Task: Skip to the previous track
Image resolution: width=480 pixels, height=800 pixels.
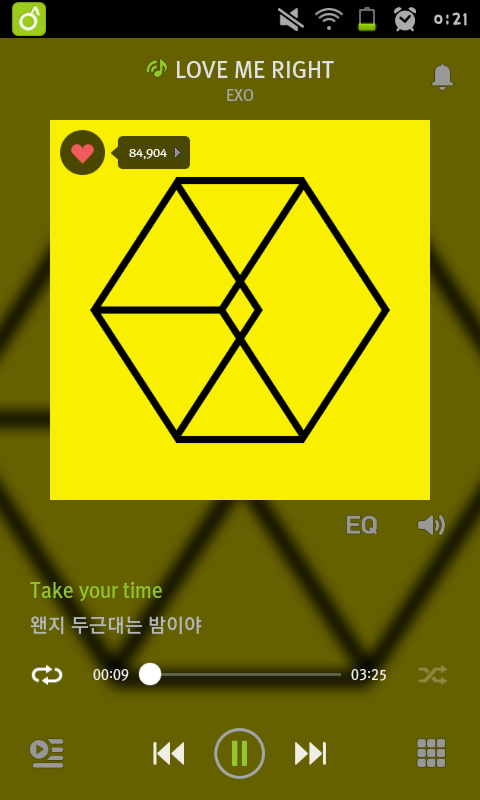Action: (169, 754)
